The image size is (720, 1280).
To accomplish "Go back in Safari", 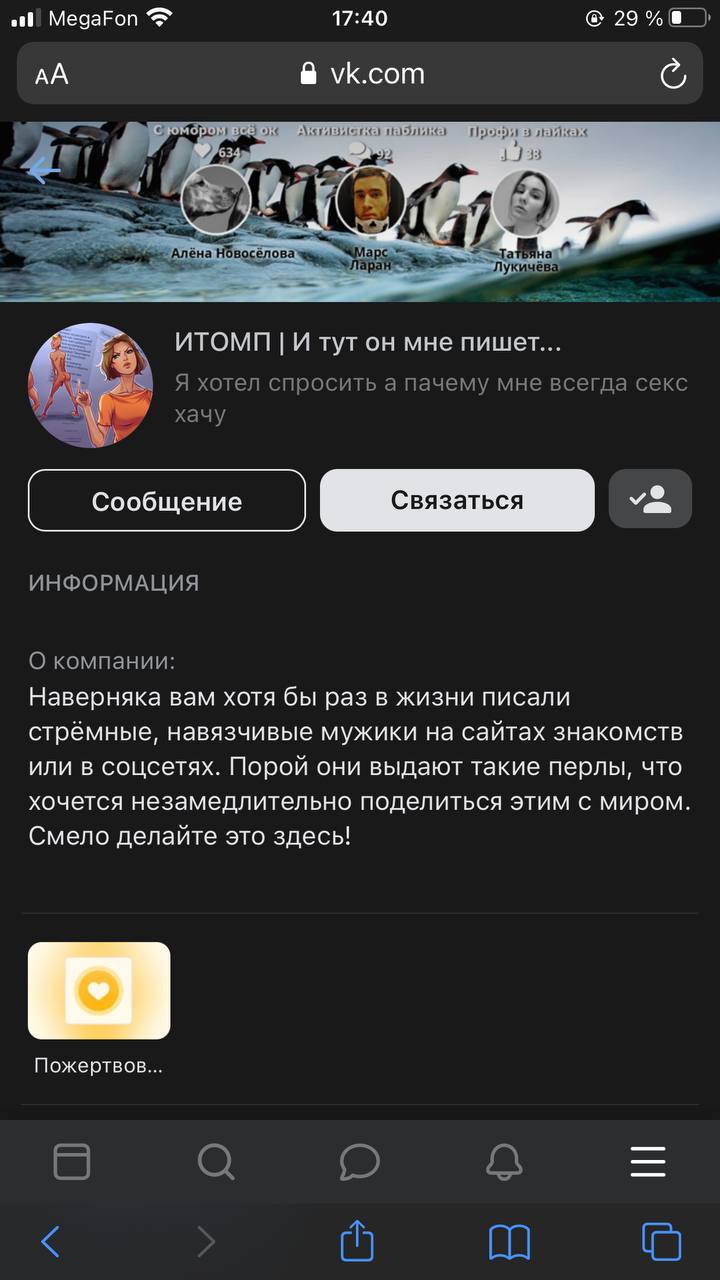I will [x=51, y=1242].
